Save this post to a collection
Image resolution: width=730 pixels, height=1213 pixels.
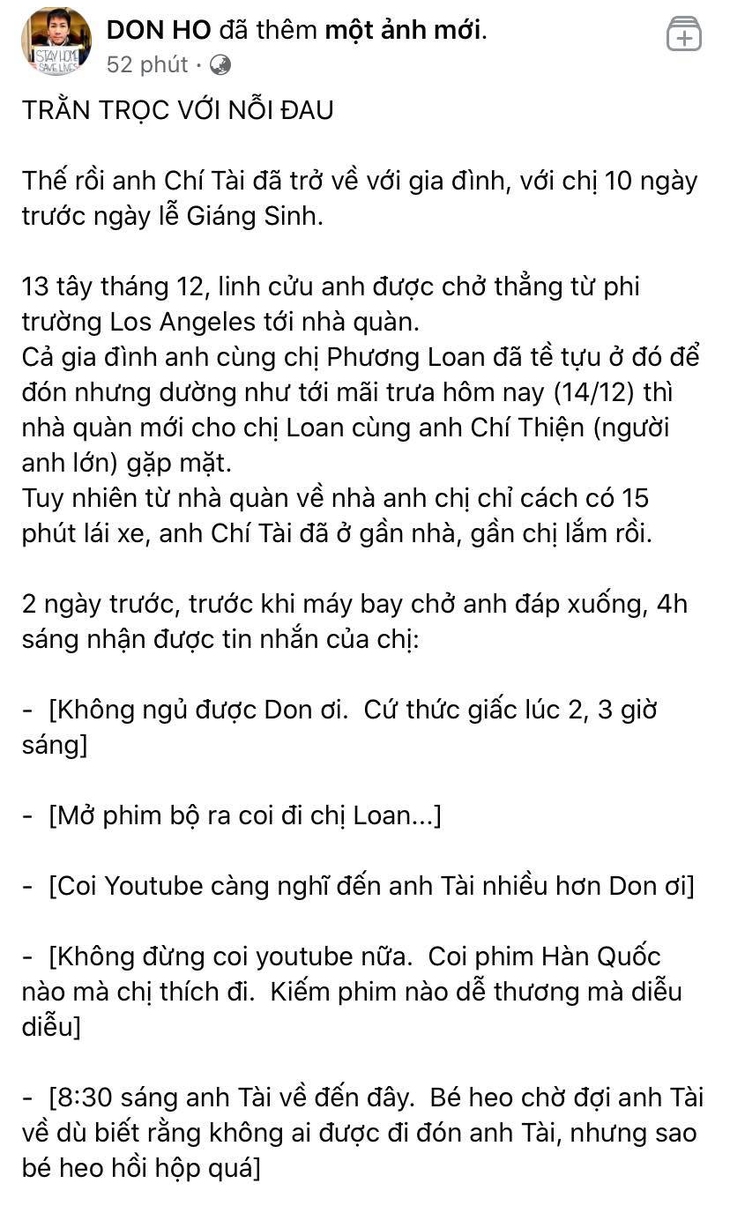683,35
